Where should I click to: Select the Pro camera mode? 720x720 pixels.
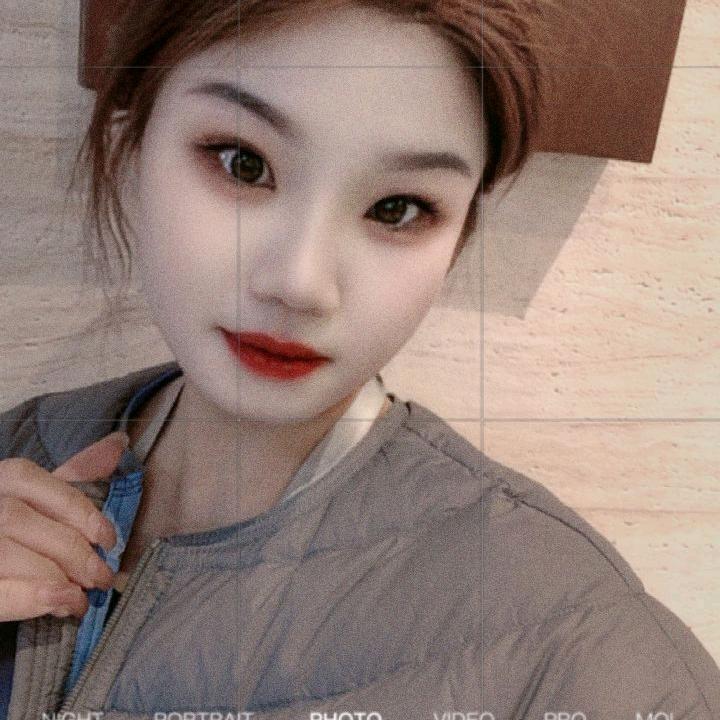[565, 715]
